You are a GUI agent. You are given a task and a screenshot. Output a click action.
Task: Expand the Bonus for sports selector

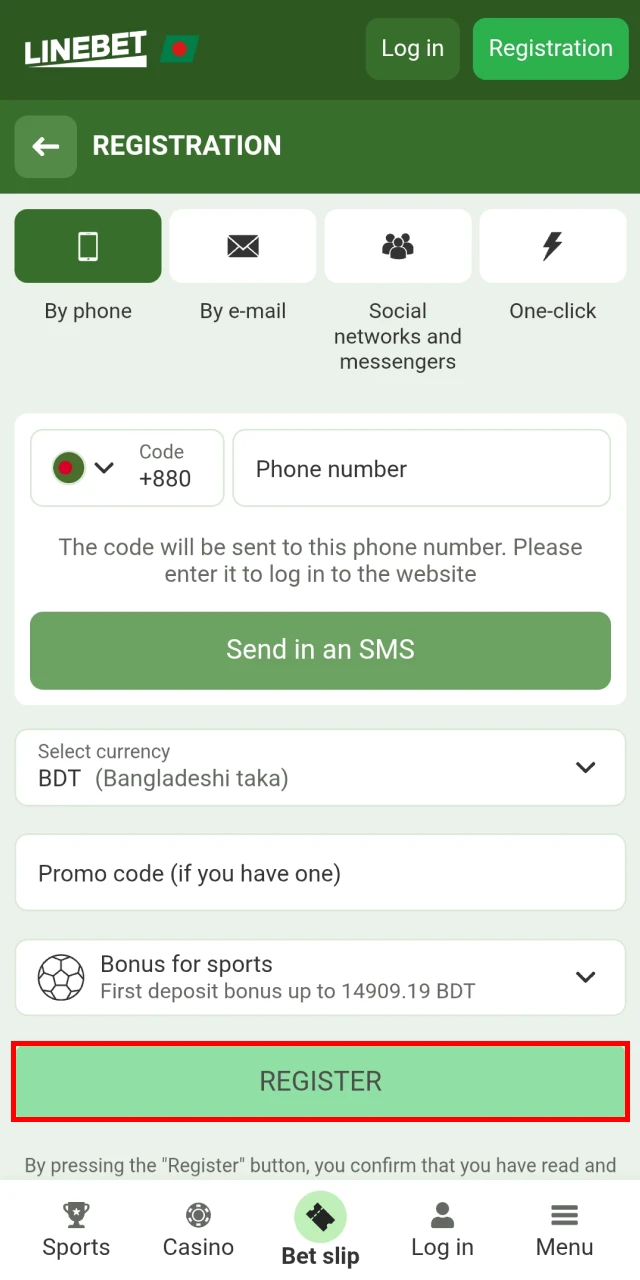[x=320, y=977]
